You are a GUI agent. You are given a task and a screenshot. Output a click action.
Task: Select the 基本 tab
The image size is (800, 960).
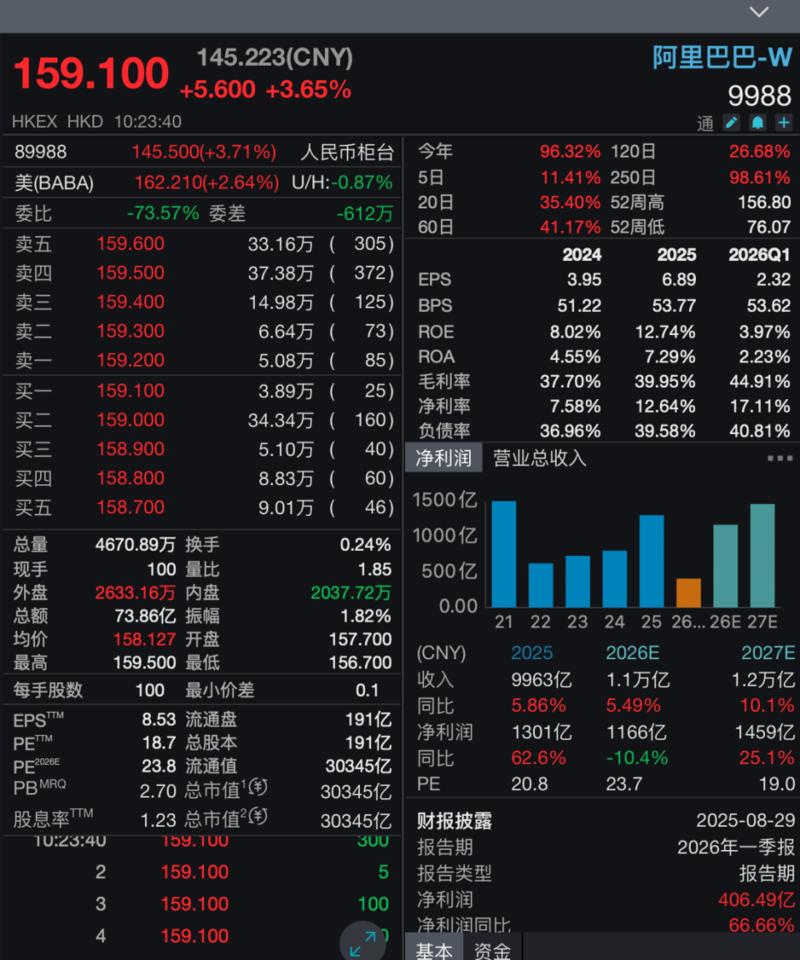pyautogui.click(x=434, y=949)
